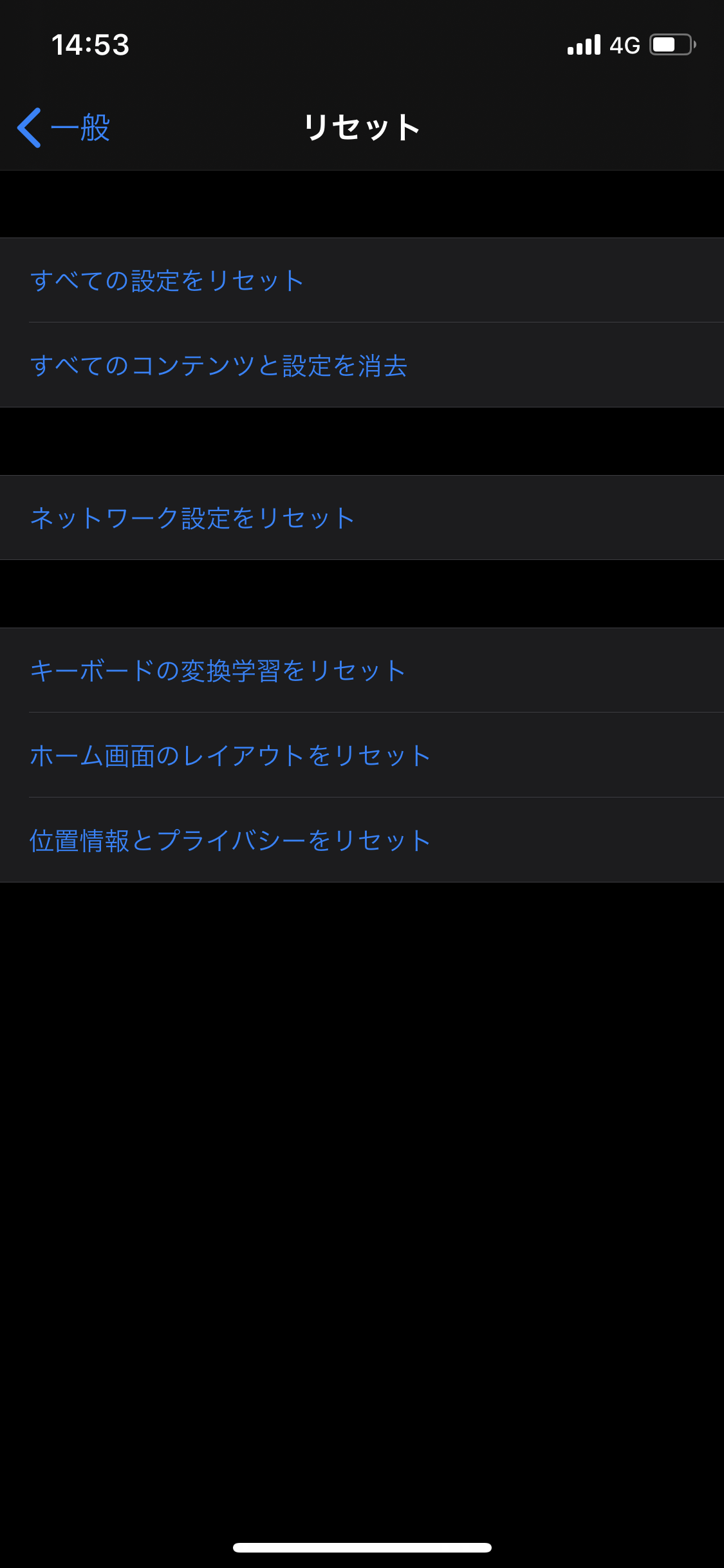
Task: Select キーボードの変換学習をリセット
Action: pyautogui.click(x=218, y=671)
